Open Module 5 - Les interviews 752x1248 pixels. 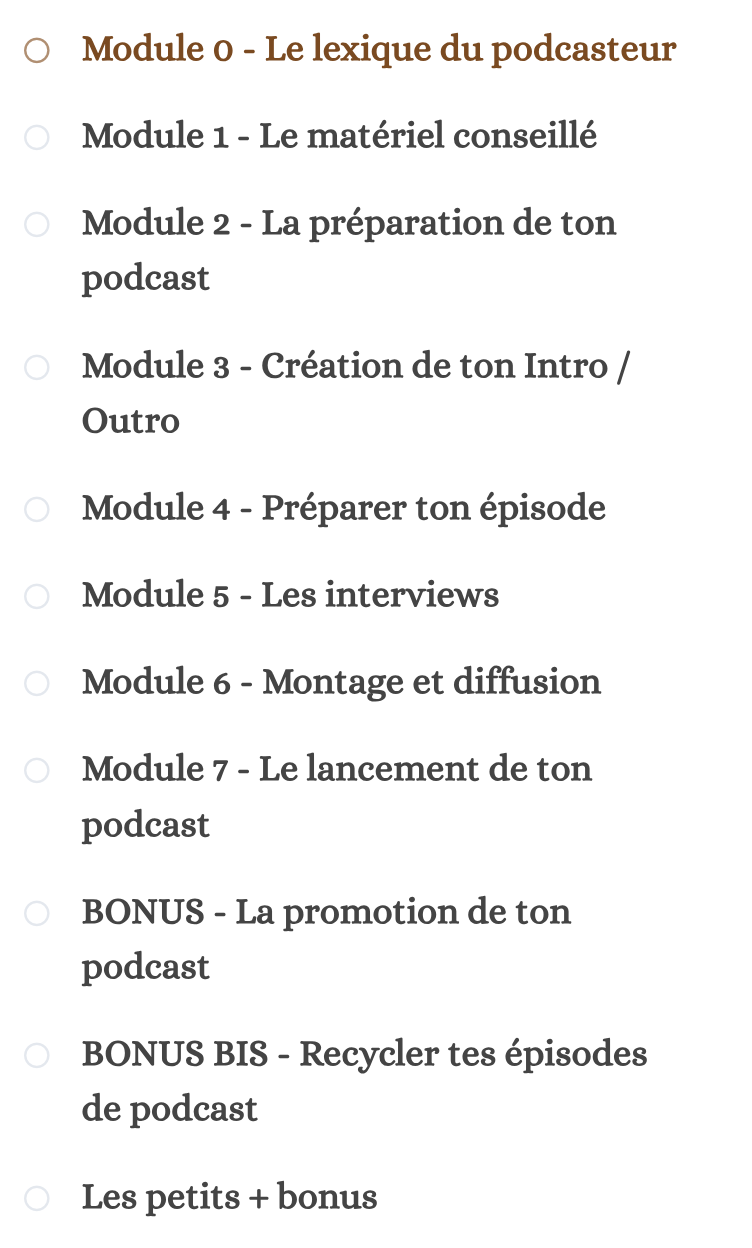pyautogui.click(x=290, y=595)
